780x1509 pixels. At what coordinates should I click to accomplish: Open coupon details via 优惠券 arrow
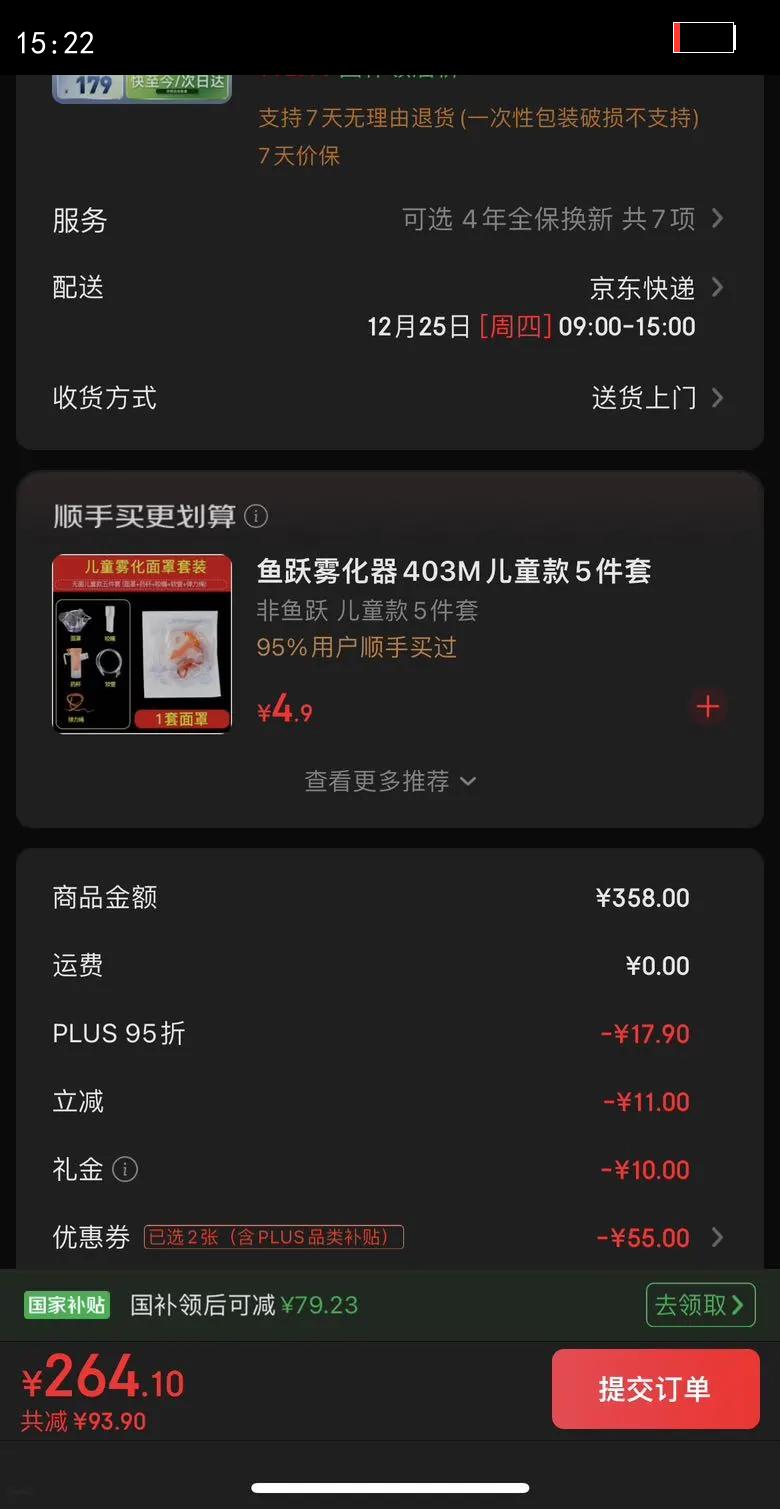717,1238
